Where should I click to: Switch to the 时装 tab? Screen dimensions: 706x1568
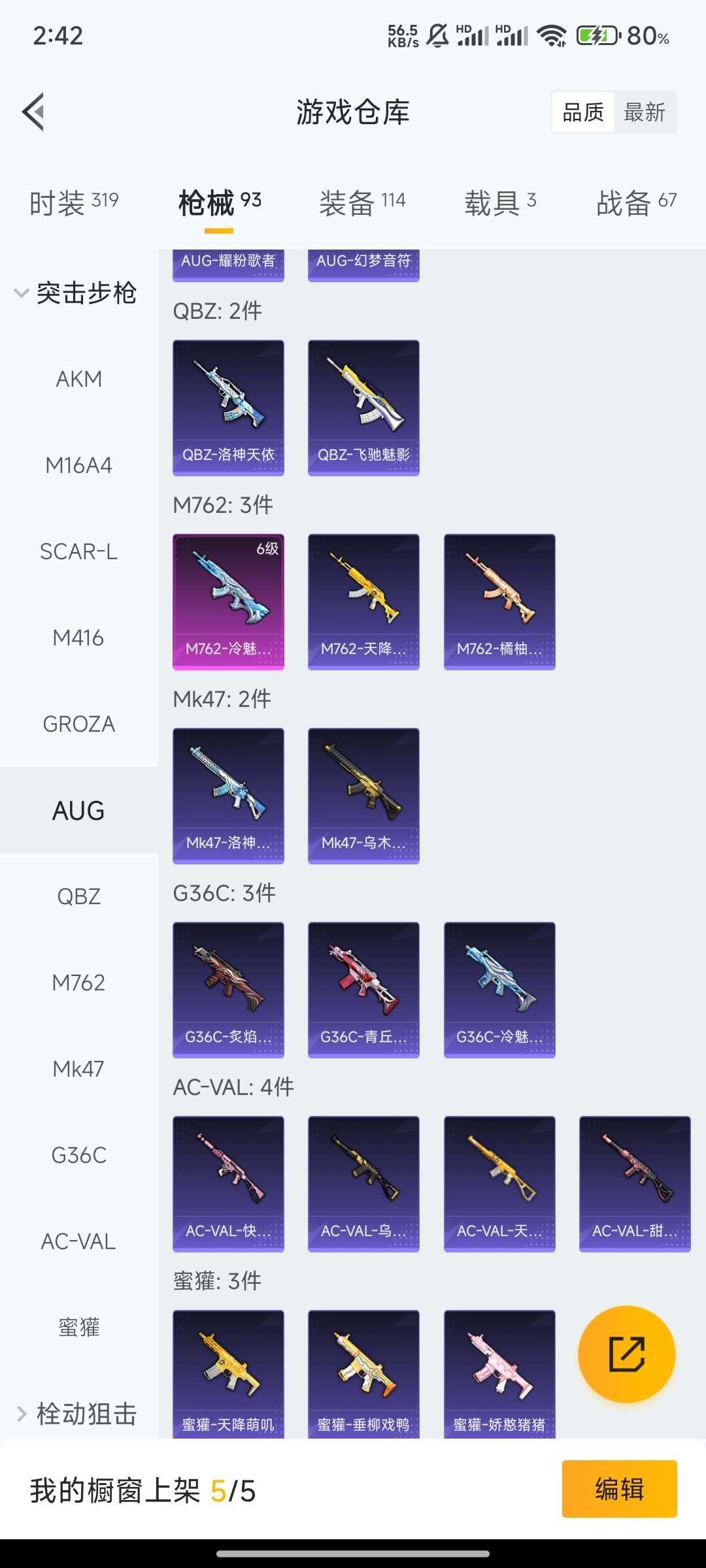coord(73,203)
